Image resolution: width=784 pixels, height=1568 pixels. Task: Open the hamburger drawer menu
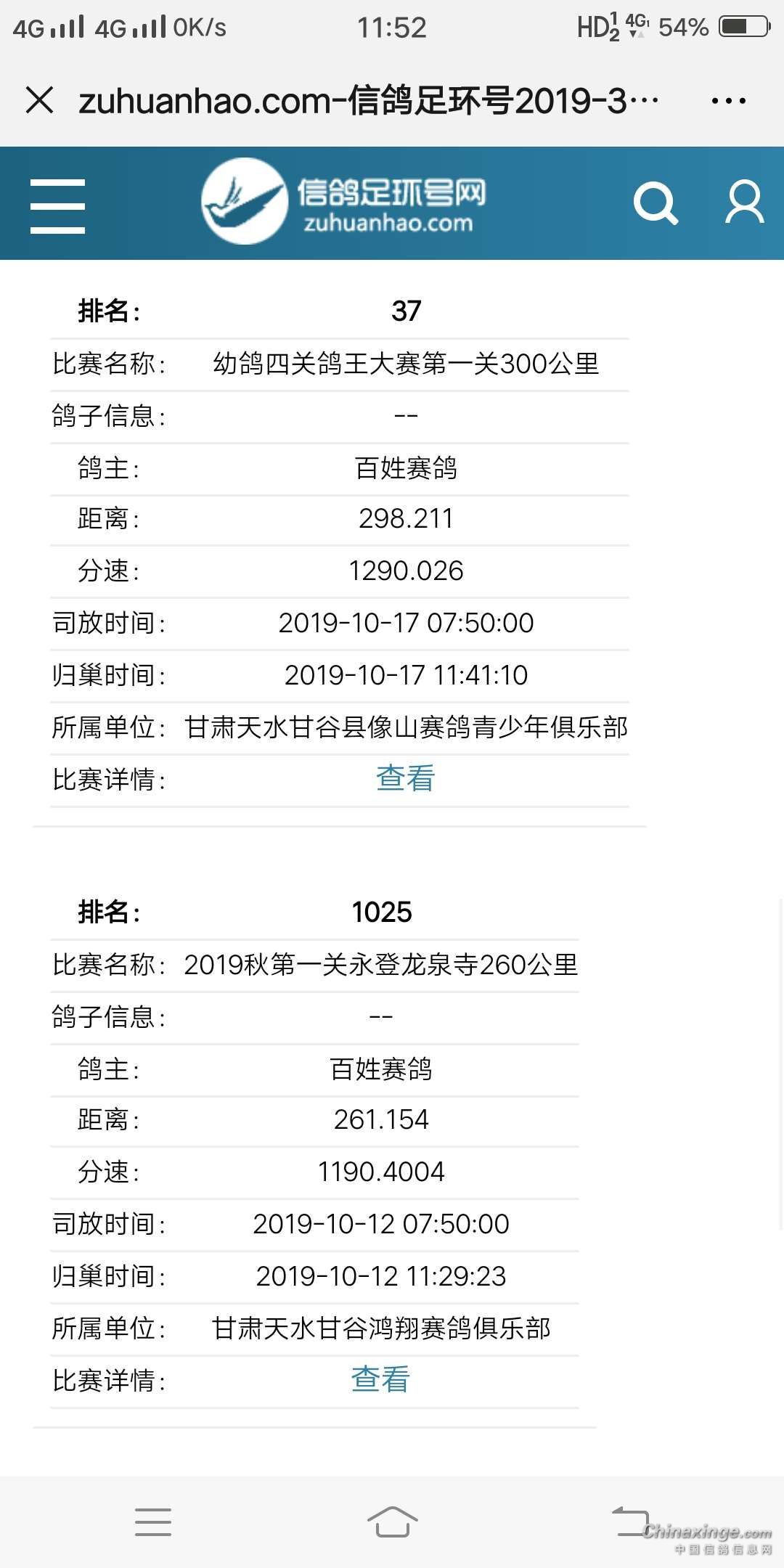tap(57, 206)
